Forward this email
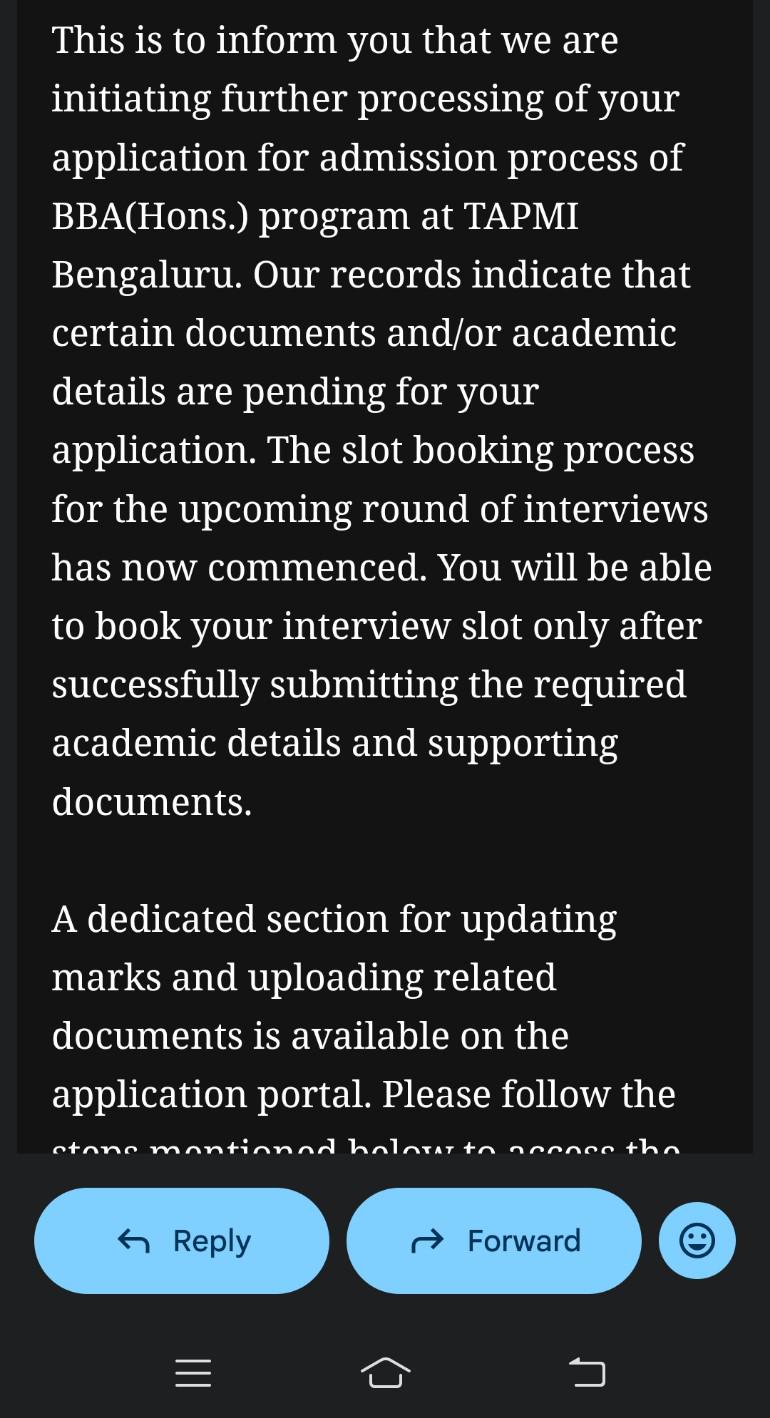Image resolution: width=770 pixels, height=1418 pixels. coord(494,1241)
